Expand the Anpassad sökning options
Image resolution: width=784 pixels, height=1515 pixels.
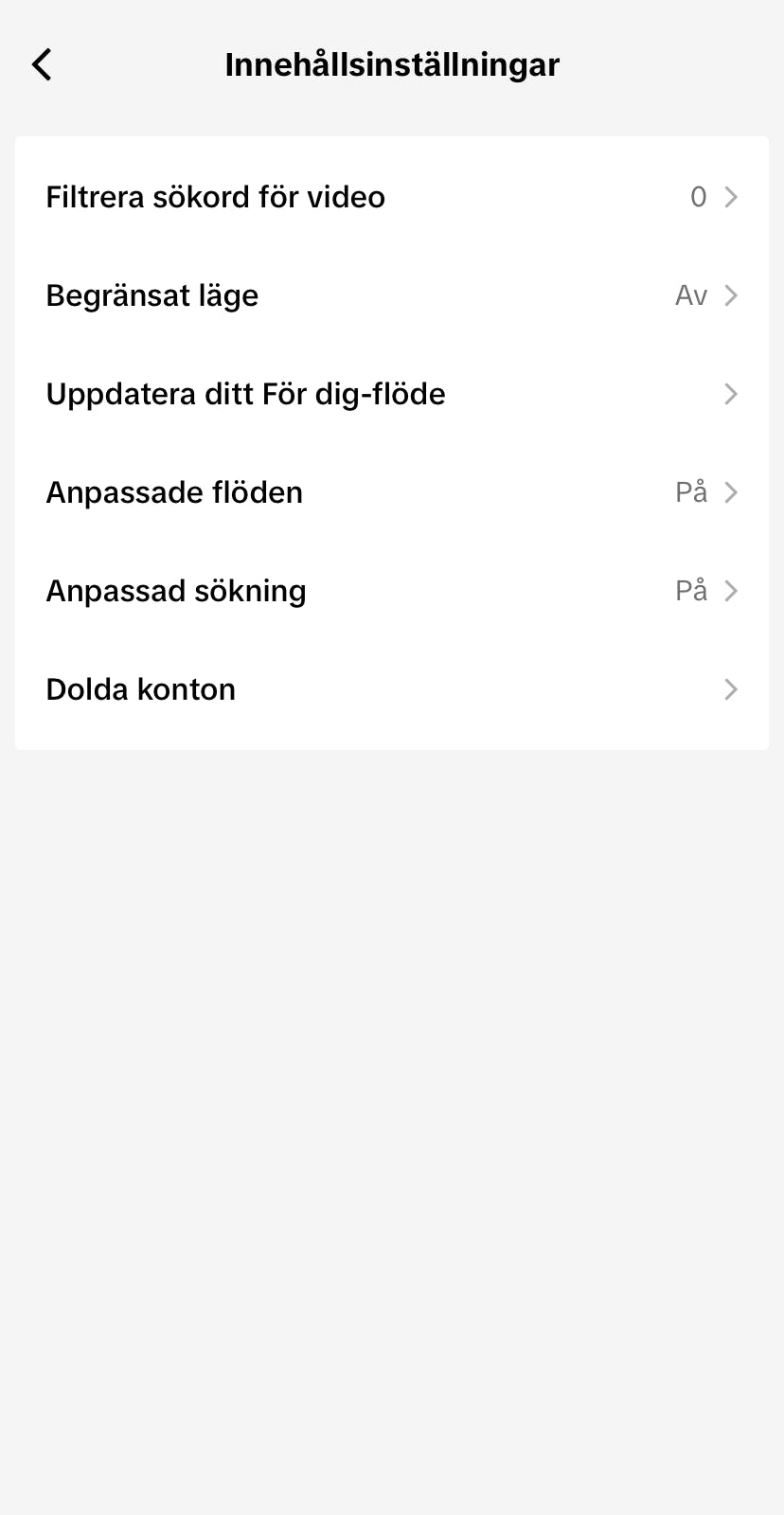(379, 591)
